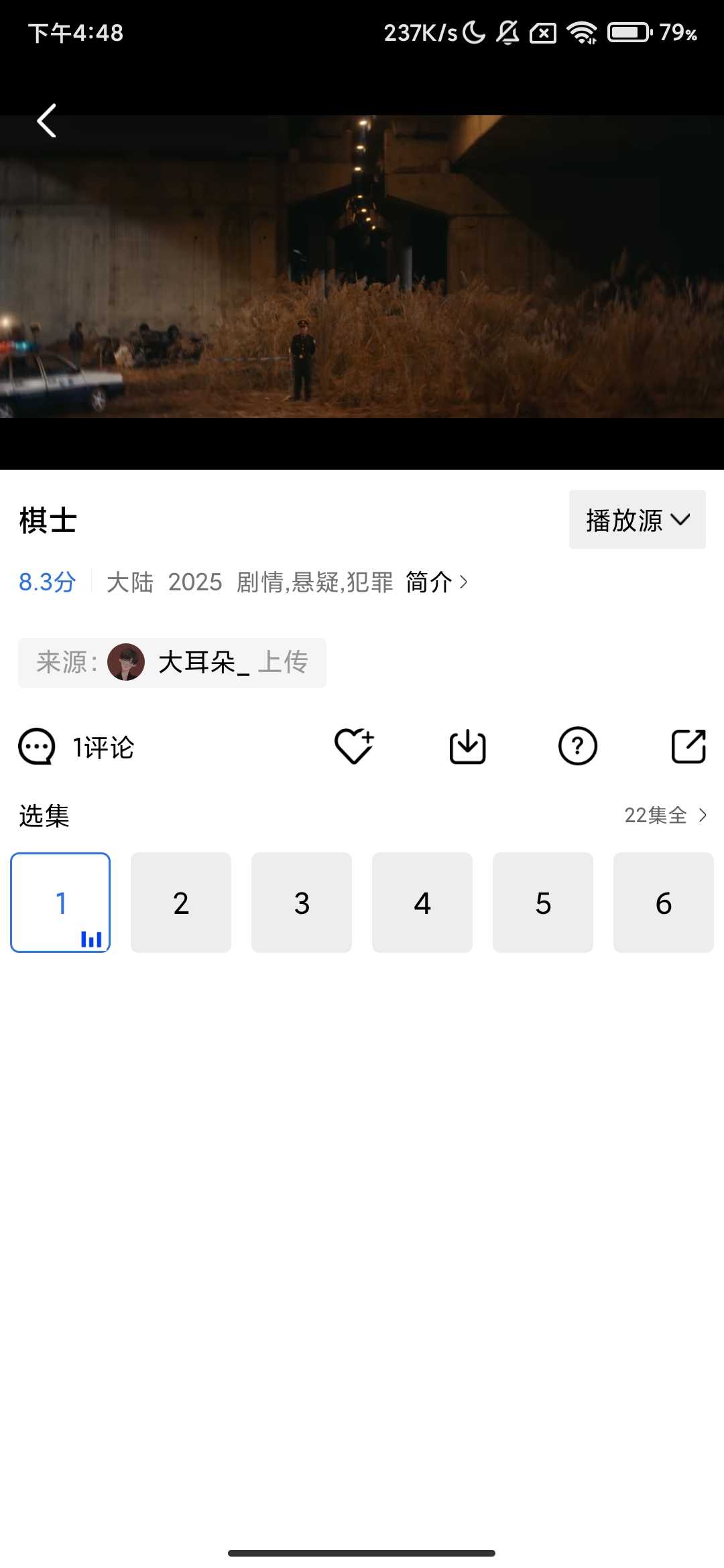Share the drama using the share icon
Image resolution: width=724 pixels, height=1568 pixels.
[690, 745]
